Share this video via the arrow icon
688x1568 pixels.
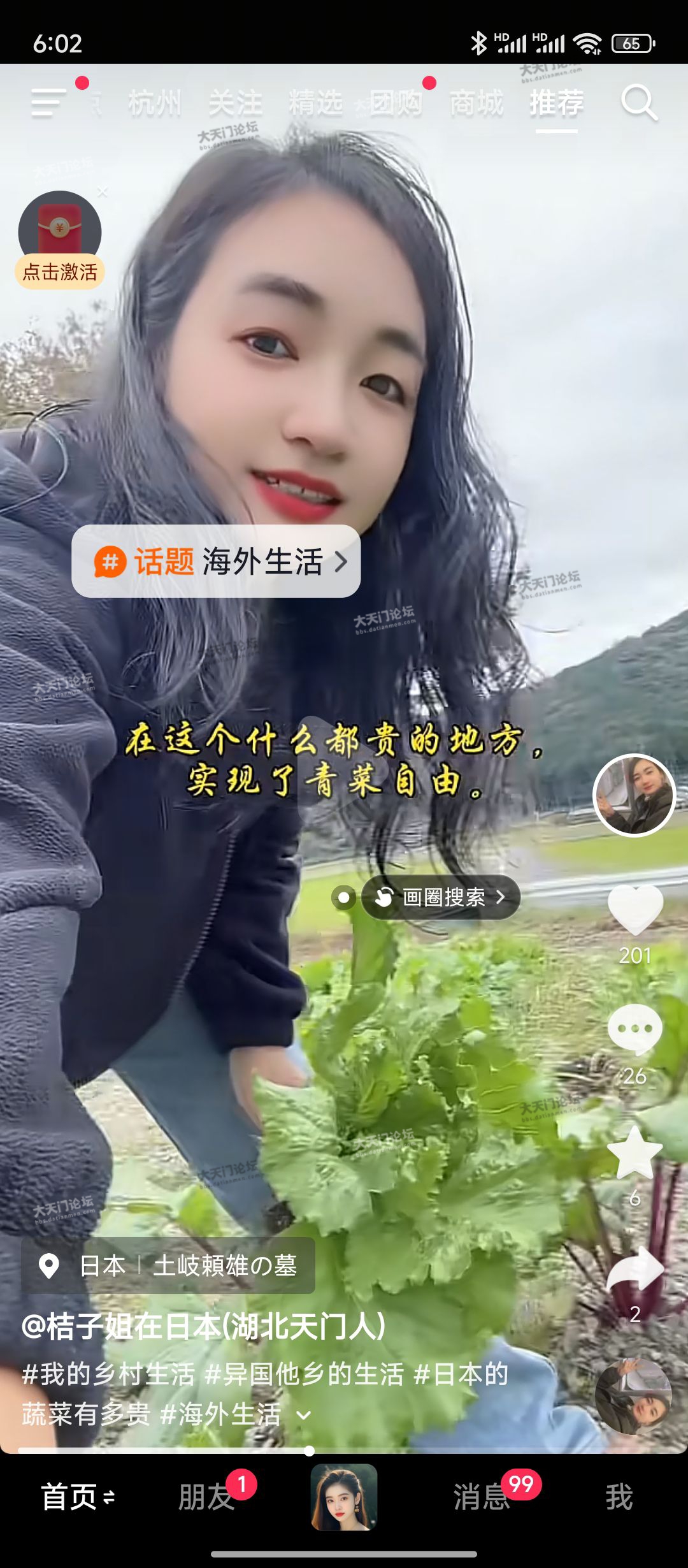coord(635,1270)
